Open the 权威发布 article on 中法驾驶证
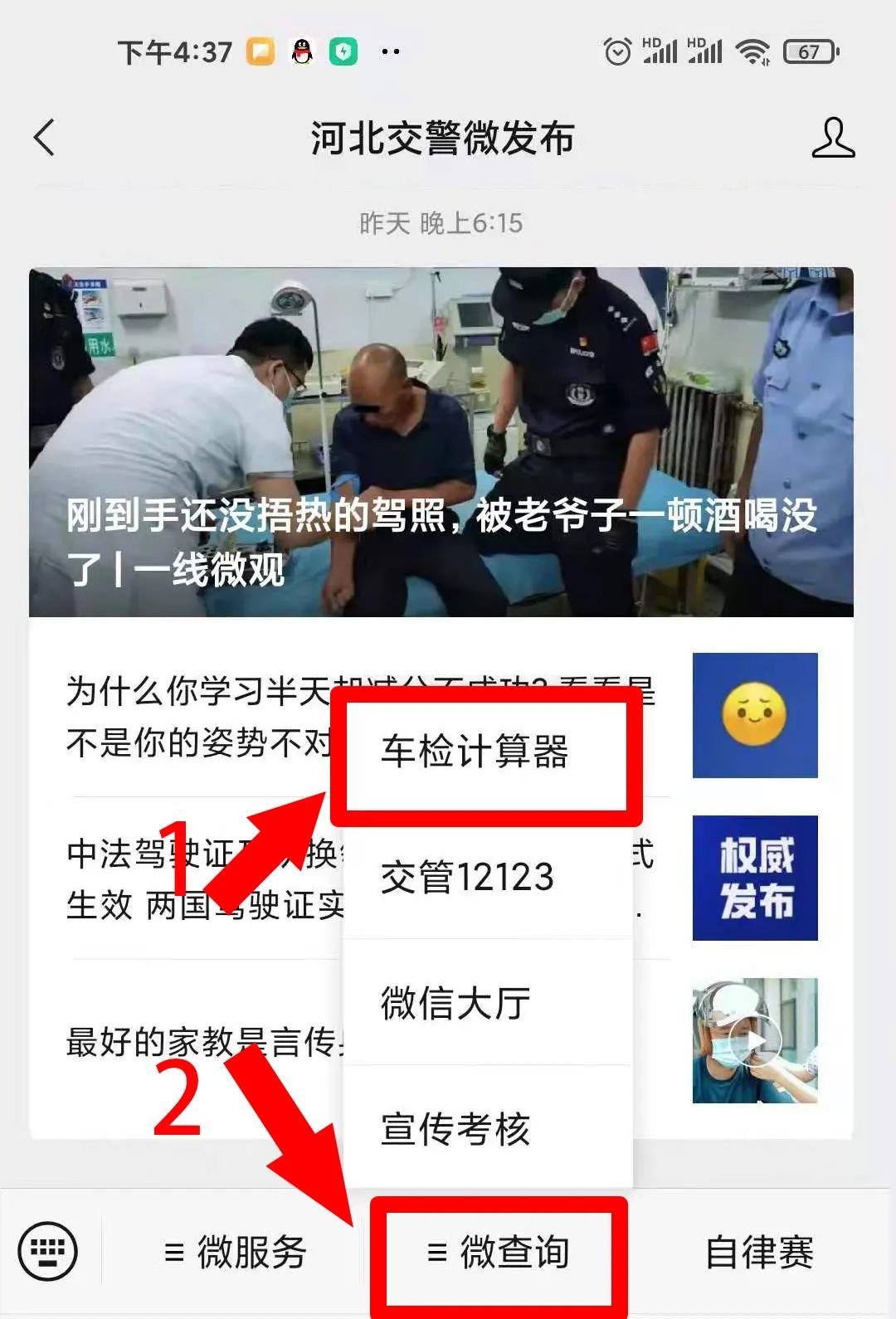This screenshot has width=896, height=1319. pyautogui.click(x=754, y=878)
